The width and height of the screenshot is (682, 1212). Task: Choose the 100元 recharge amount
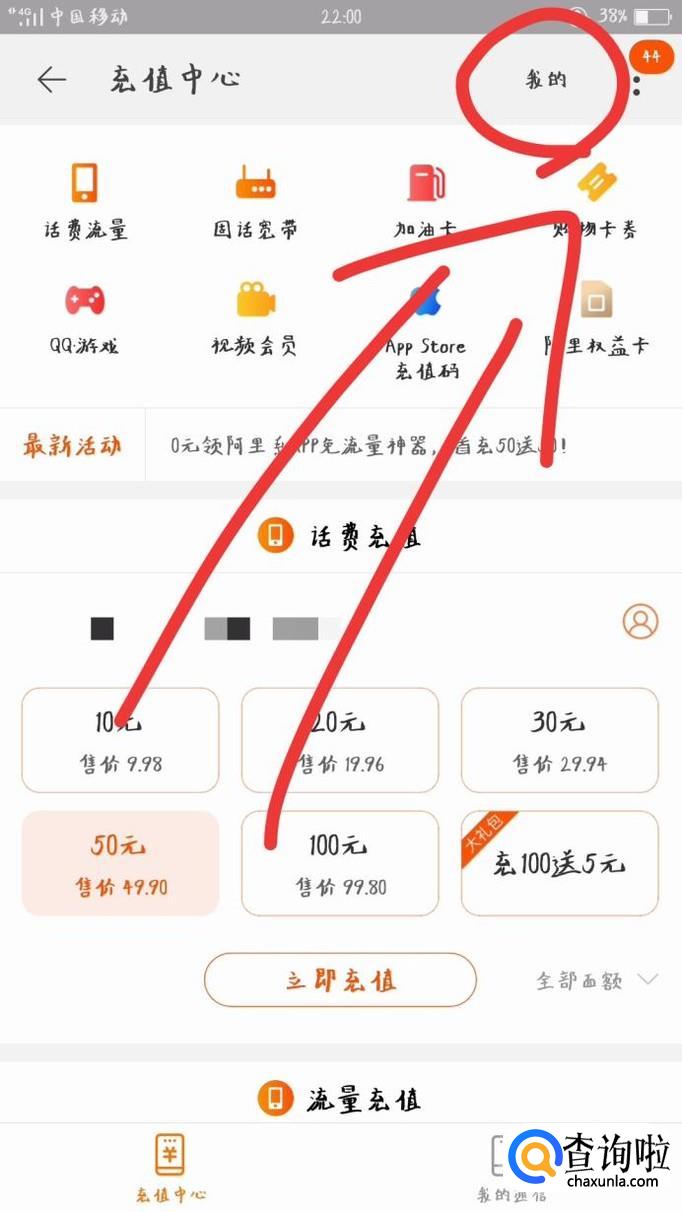tap(340, 863)
